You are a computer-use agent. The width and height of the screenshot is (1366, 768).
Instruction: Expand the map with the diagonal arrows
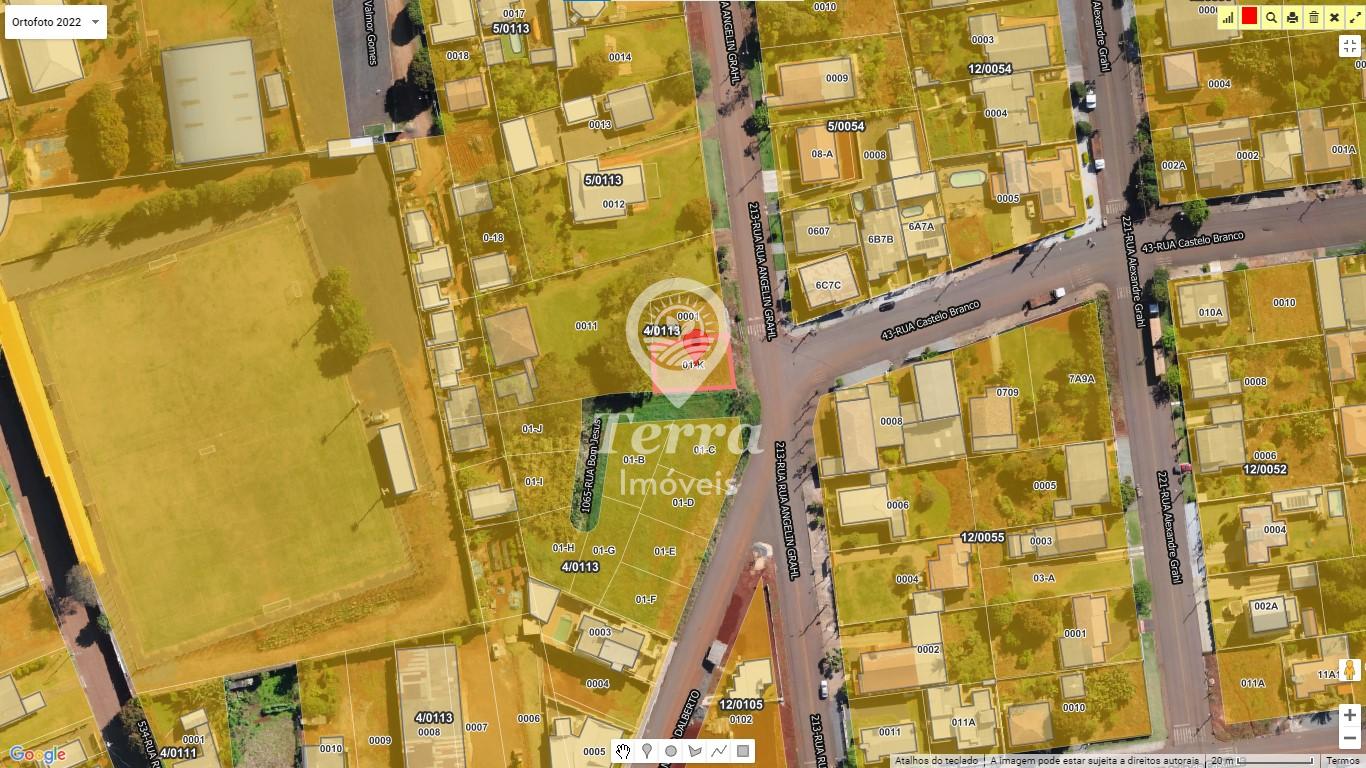click(1354, 17)
